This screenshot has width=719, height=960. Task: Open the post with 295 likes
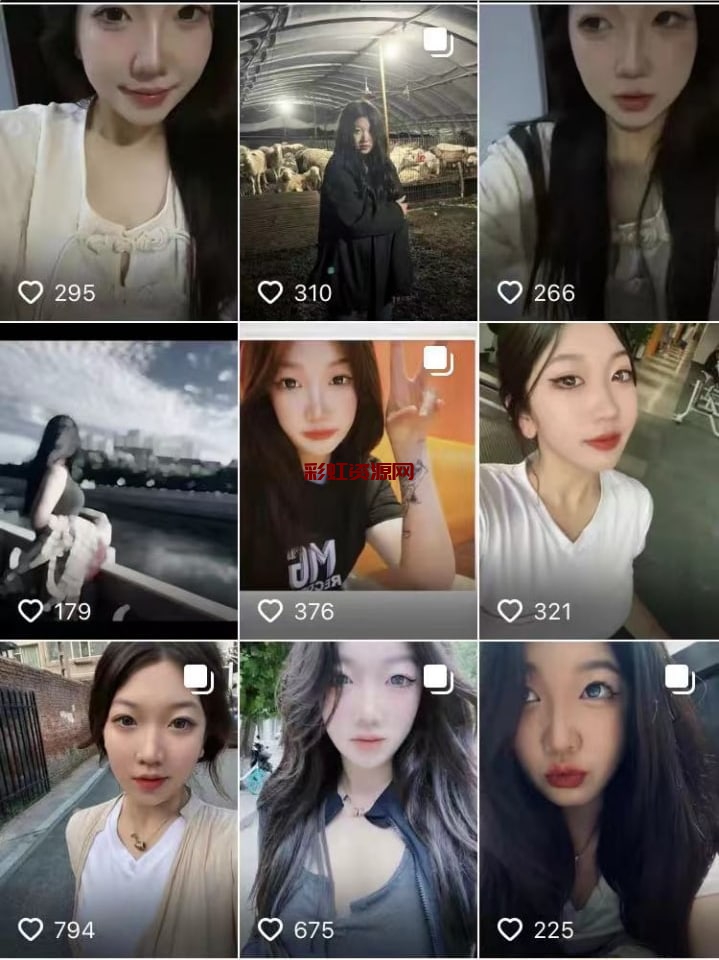click(118, 160)
